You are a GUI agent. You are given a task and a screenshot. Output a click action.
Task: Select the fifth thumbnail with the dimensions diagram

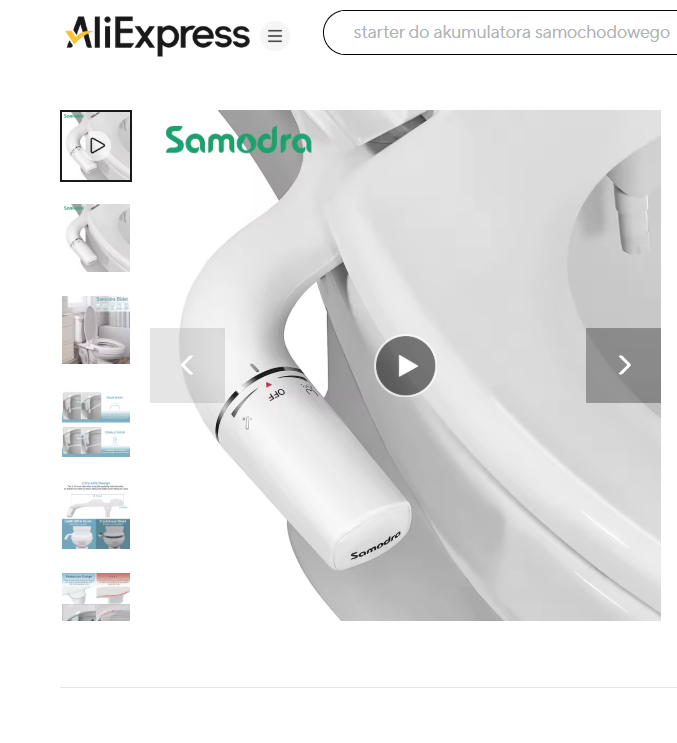tap(96, 515)
